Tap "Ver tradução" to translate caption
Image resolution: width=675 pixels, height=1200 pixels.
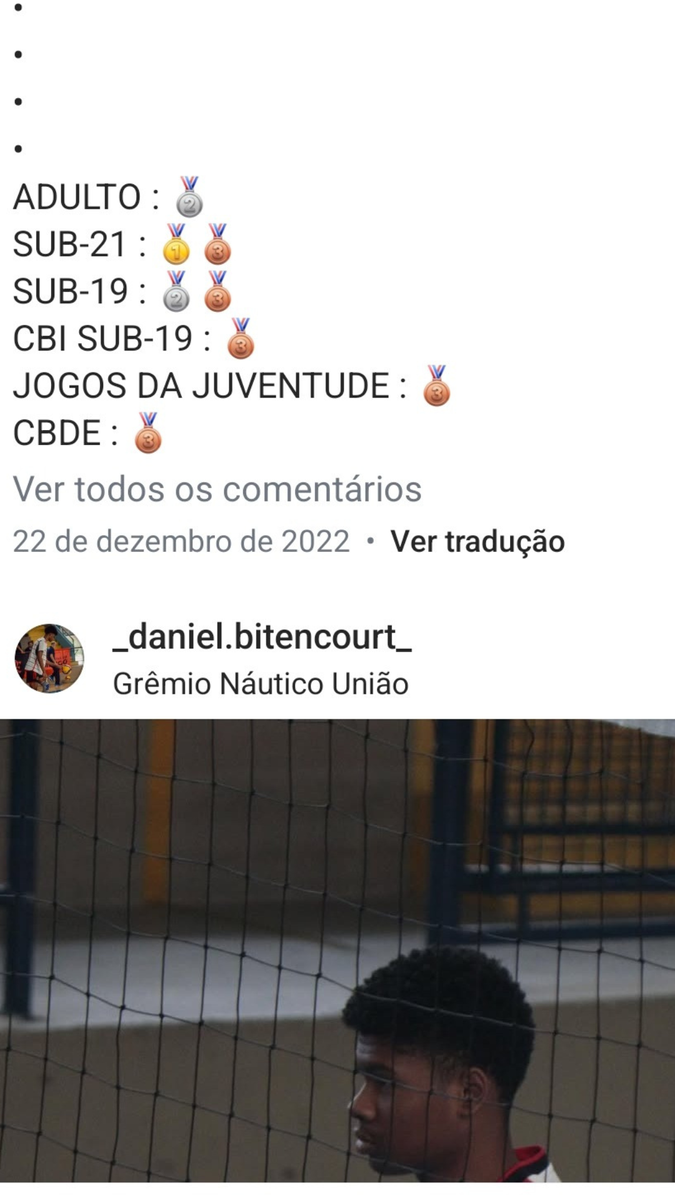click(477, 542)
